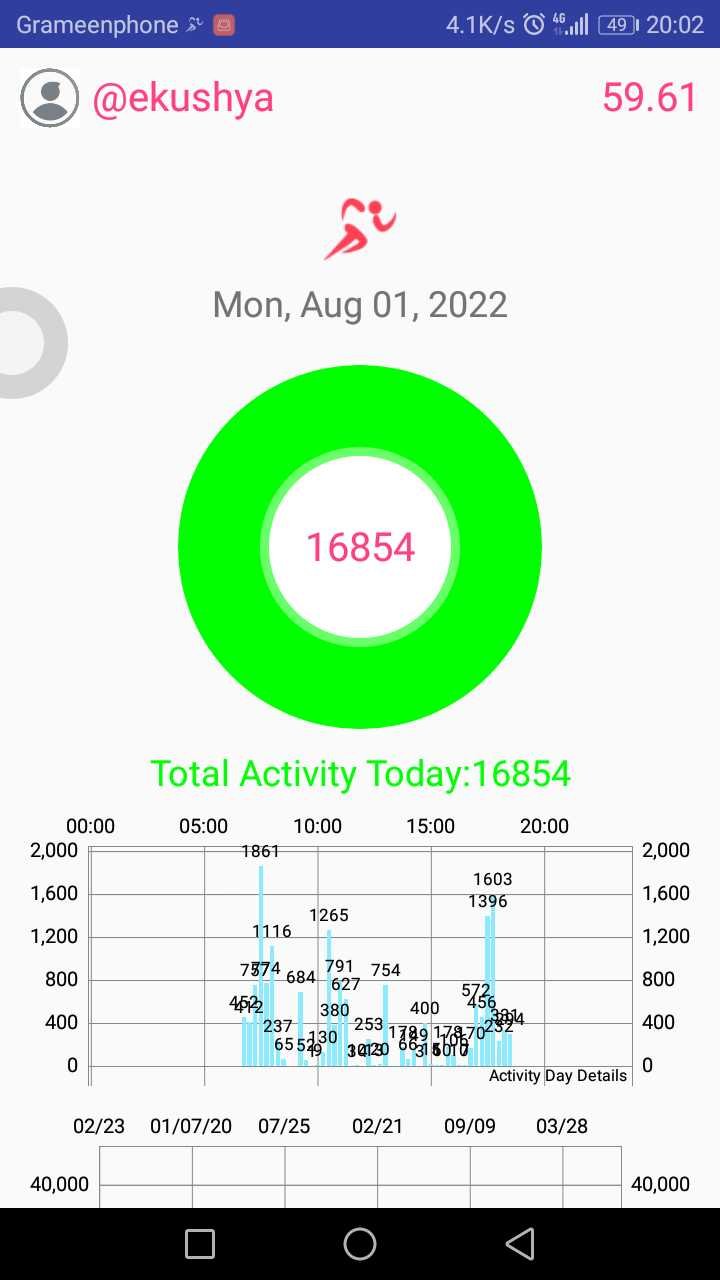The height and width of the screenshot is (1280, 720).
Task: Open the grey ring on the left edge
Action: pos(30,343)
